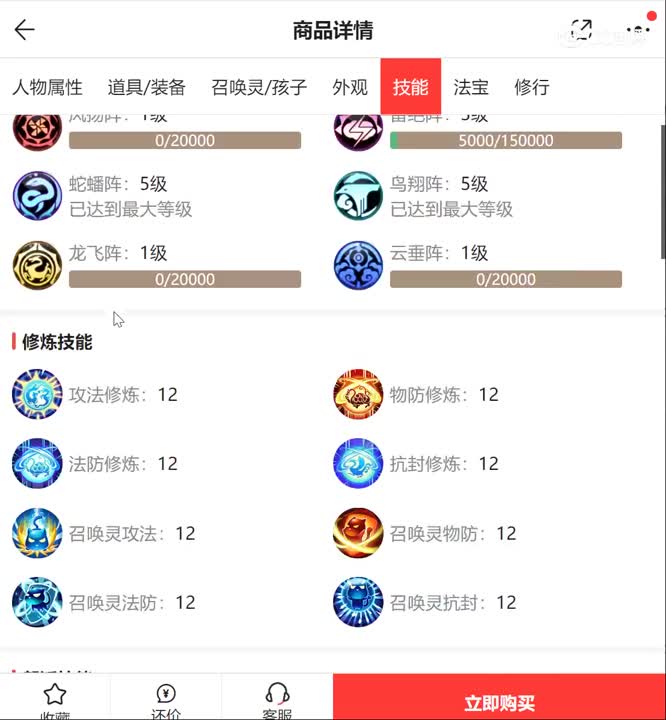
Task: Select the 外观 tab
Action: tap(350, 87)
